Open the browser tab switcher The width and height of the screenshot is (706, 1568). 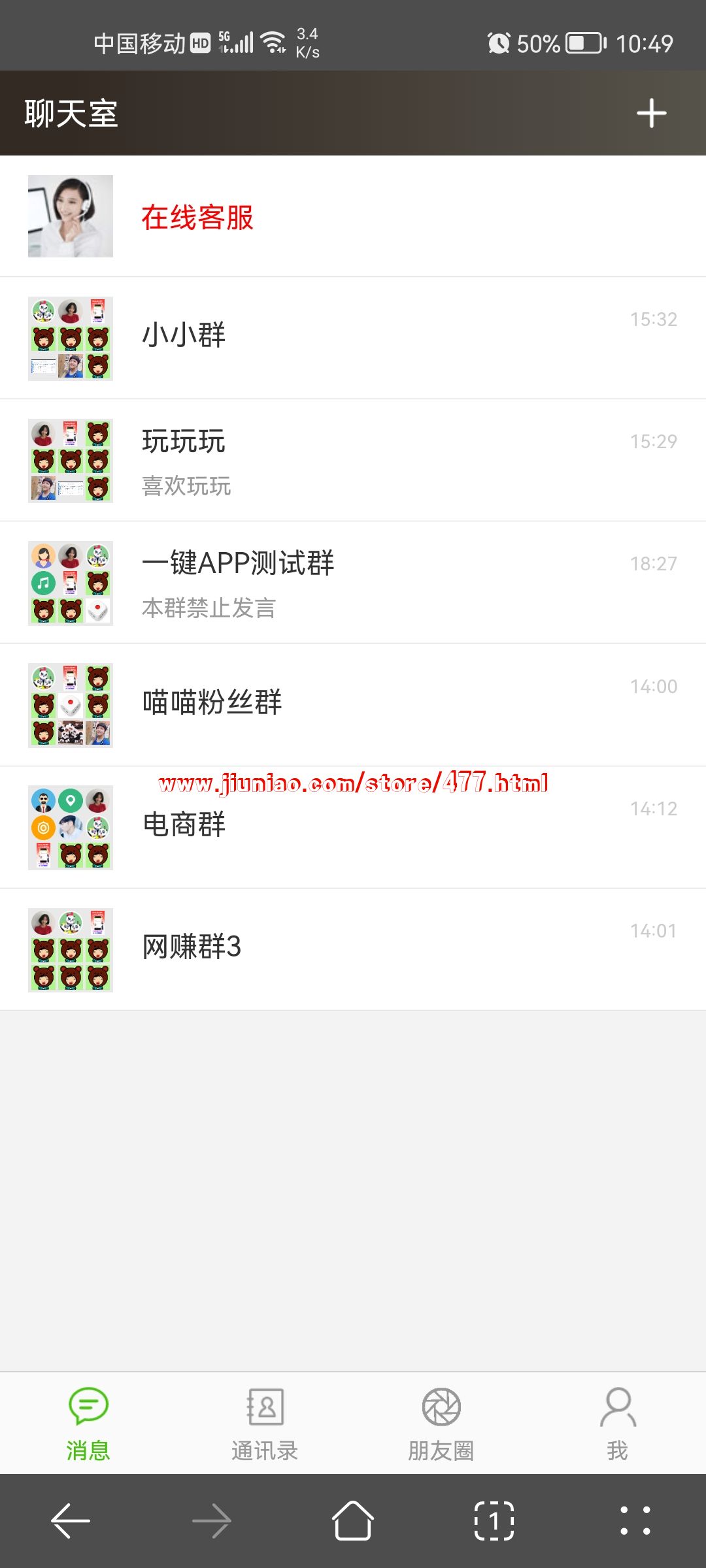pos(494,1521)
